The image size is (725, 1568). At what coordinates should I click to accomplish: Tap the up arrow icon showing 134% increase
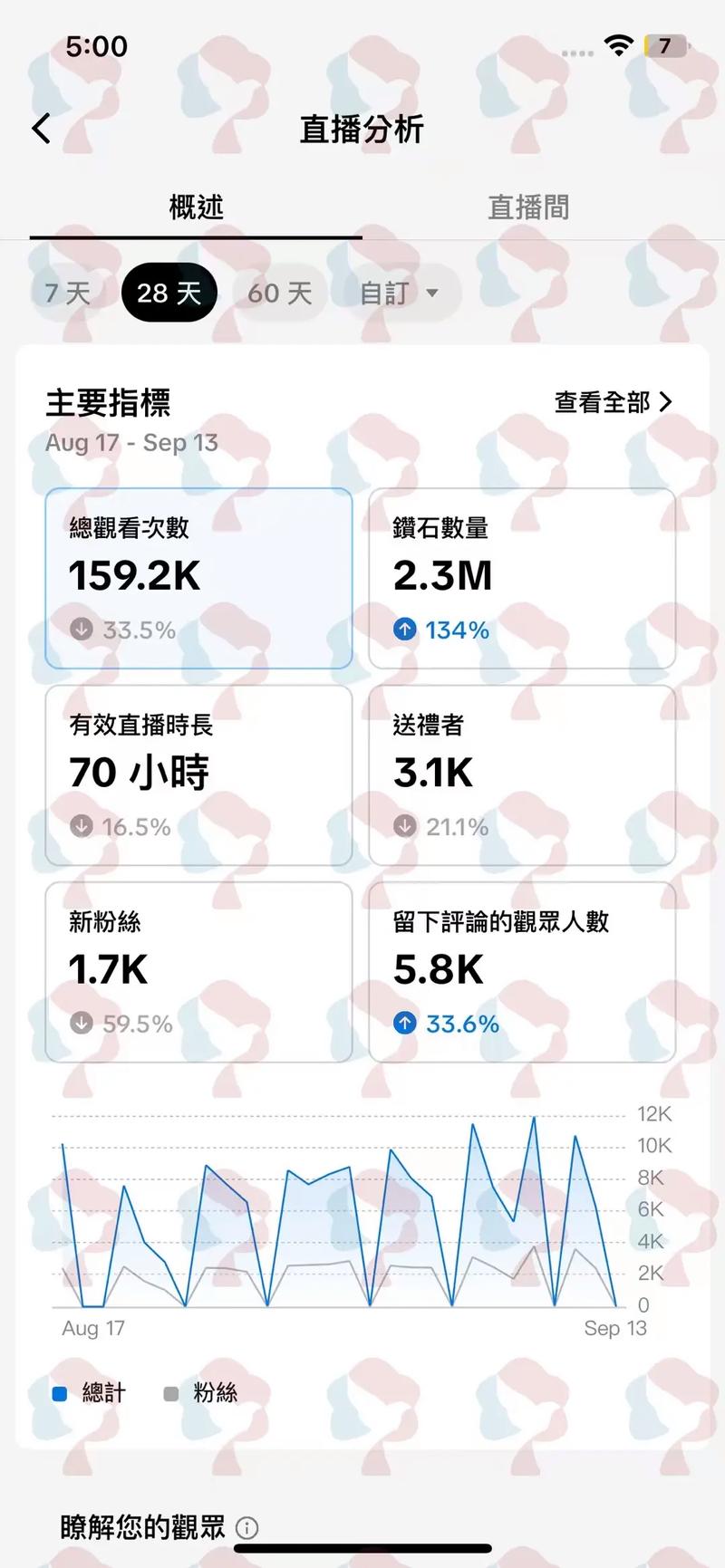pyautogui.click(x=405, y=630)
